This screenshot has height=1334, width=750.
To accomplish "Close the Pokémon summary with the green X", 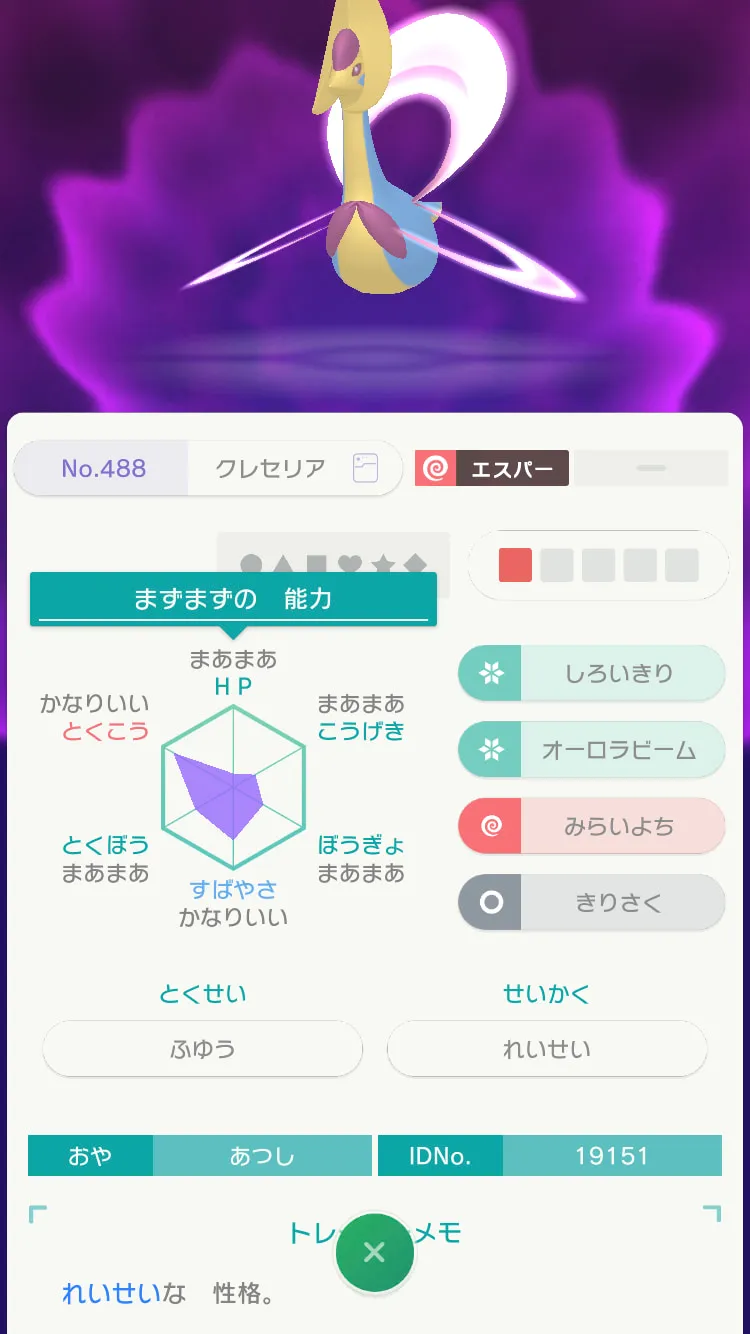I will (374, 1252).
